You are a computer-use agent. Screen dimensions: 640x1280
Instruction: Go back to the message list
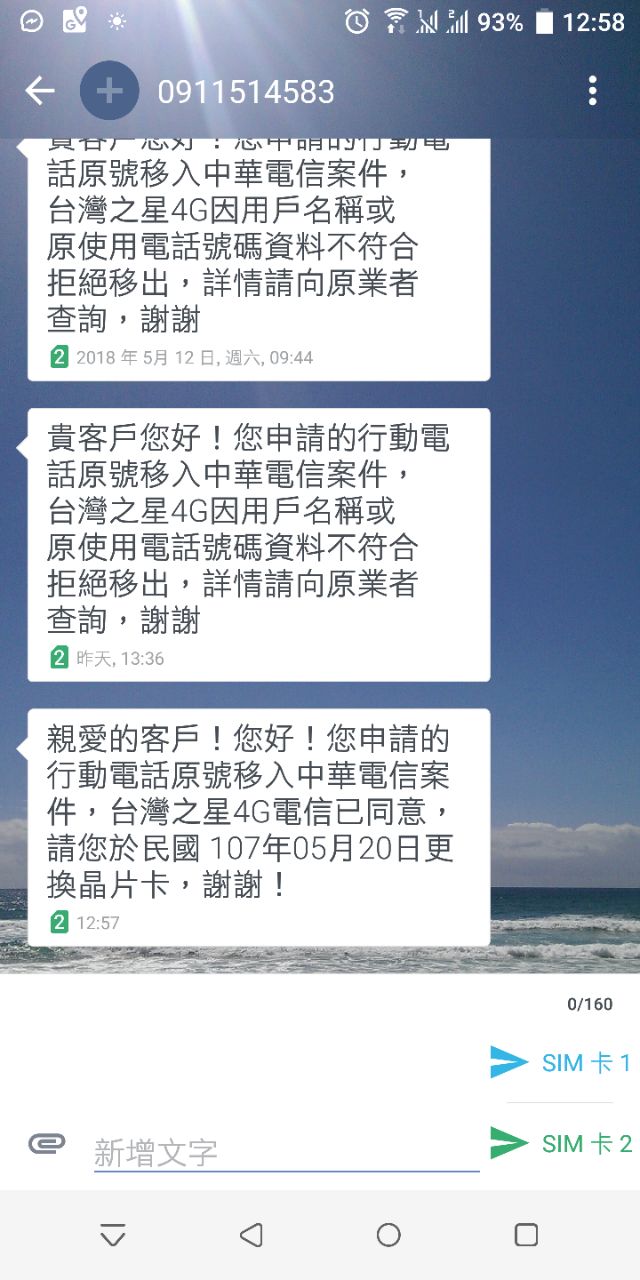40,92
